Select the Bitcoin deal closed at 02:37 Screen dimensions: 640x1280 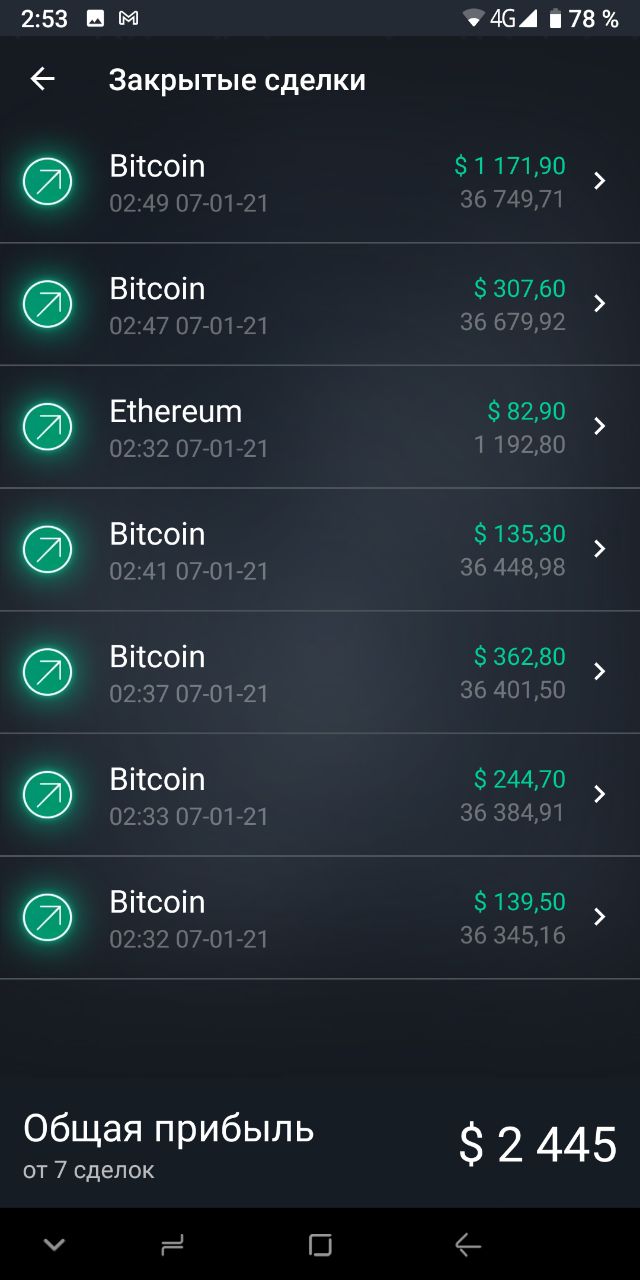click(x=320, y=672)
